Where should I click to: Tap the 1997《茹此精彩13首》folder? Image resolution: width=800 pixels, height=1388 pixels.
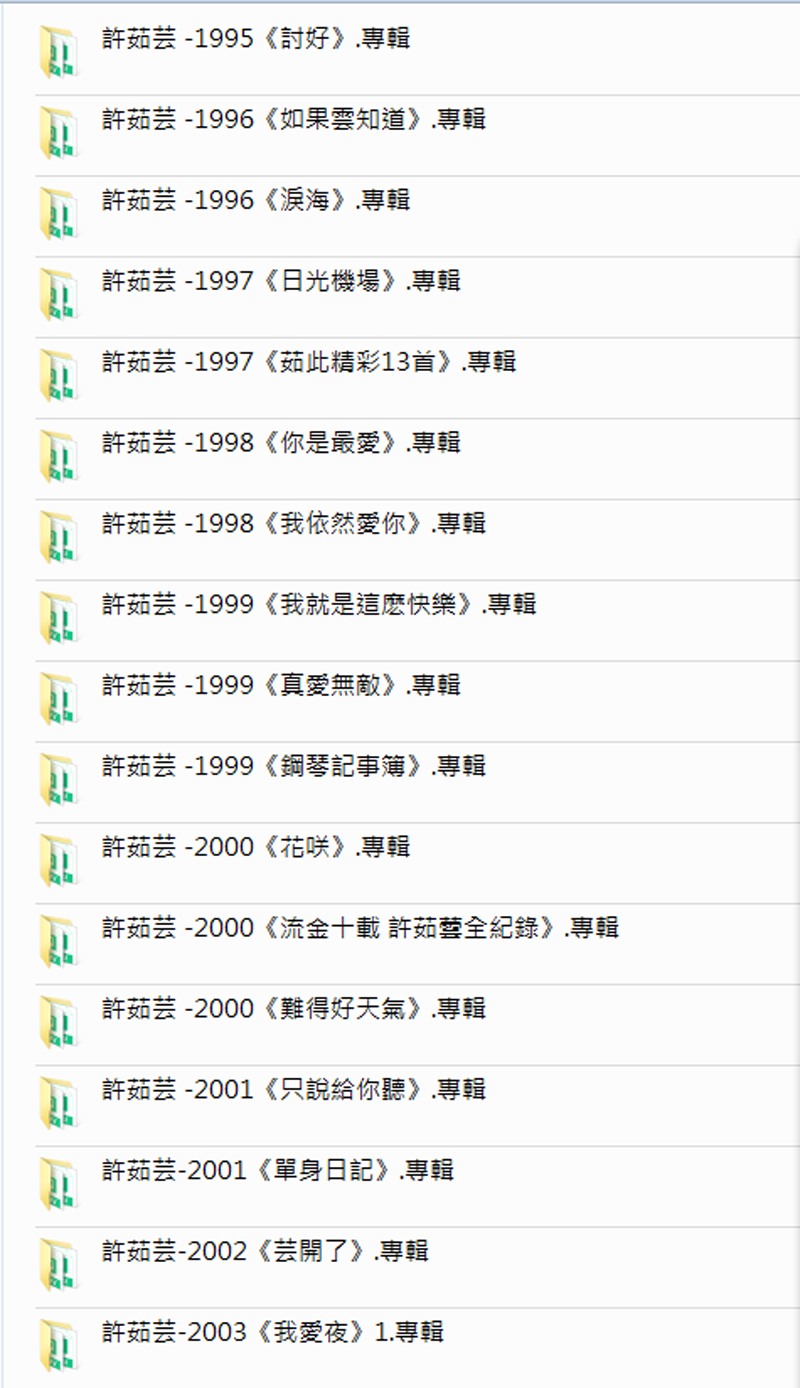click(308, 362)
